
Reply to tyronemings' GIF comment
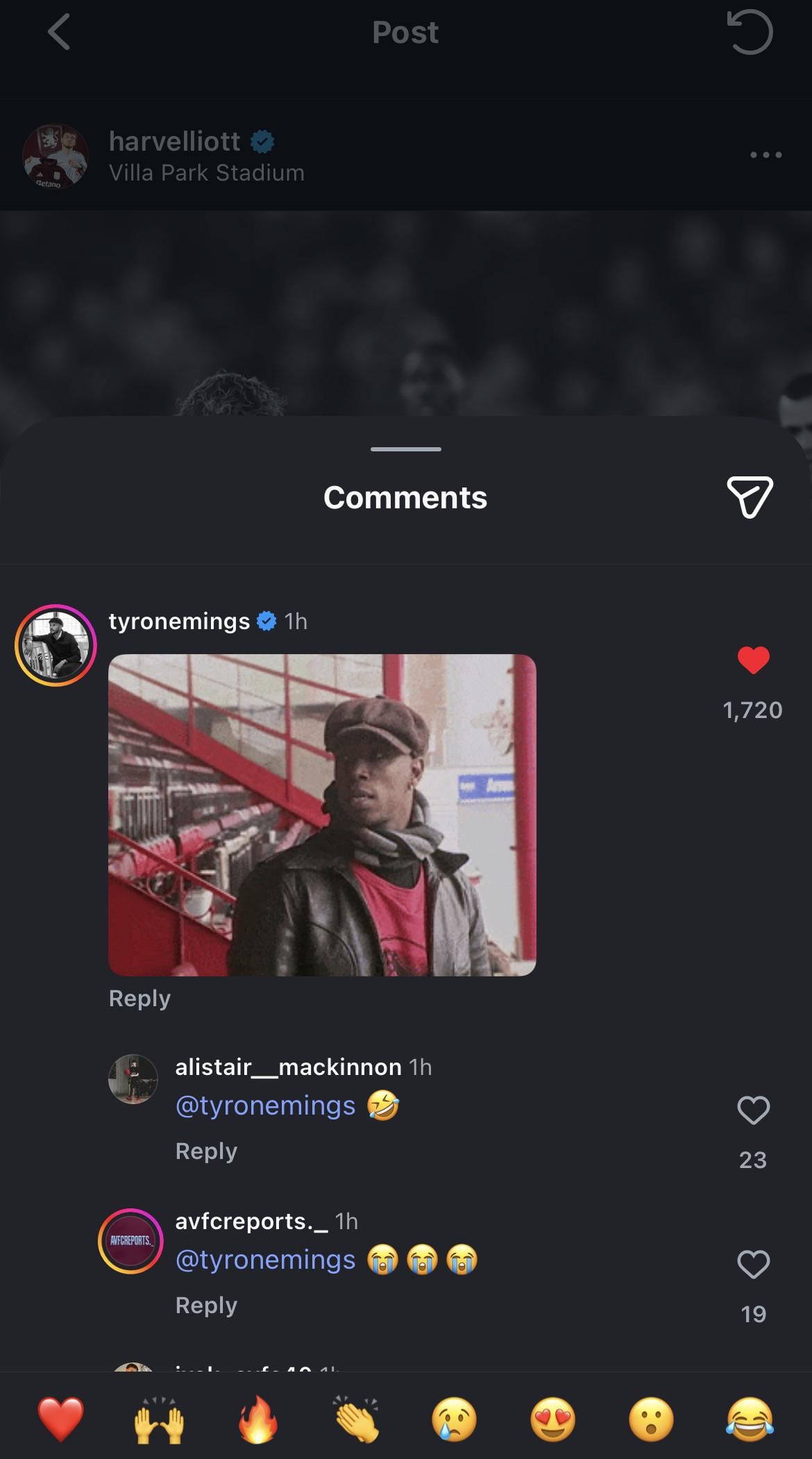[139, 998]
